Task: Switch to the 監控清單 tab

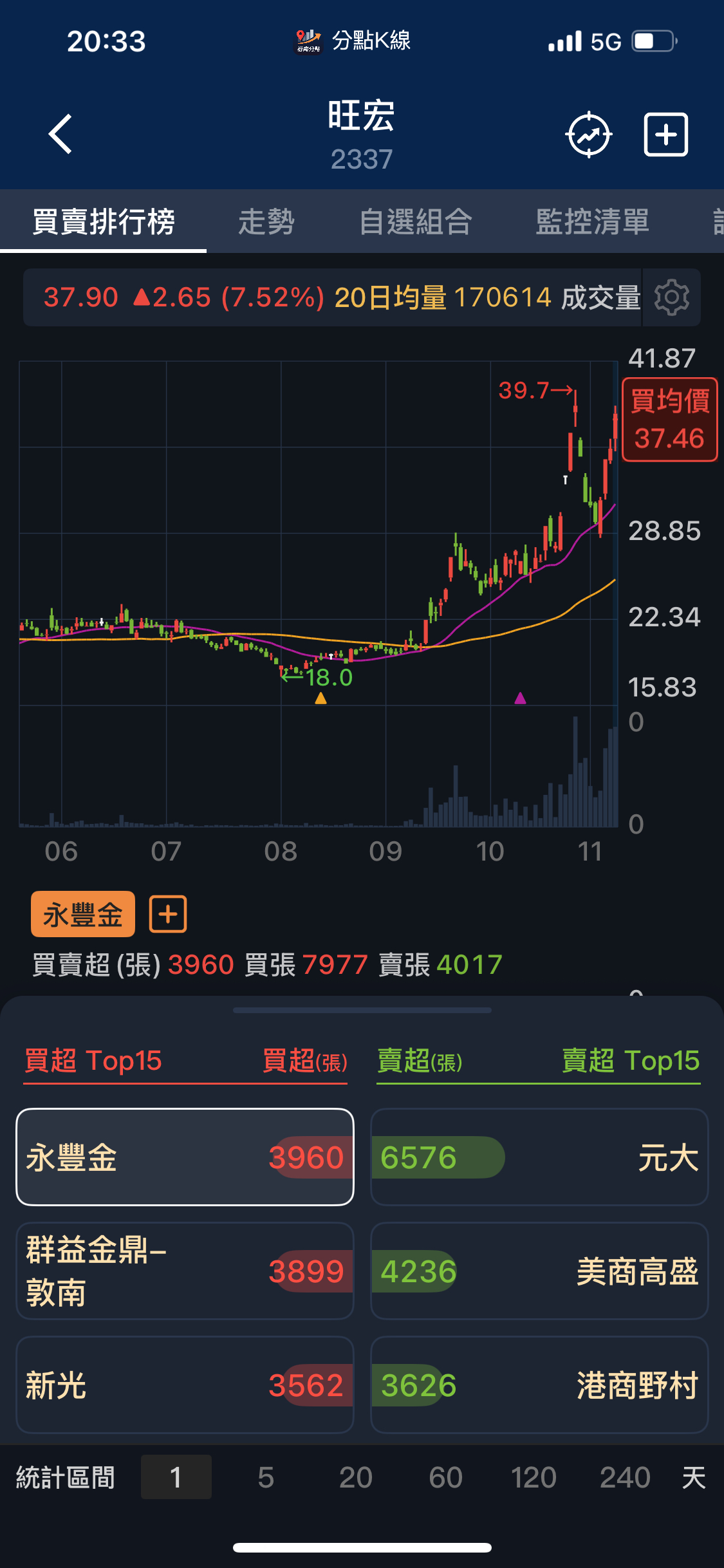Action: point(592,222)
